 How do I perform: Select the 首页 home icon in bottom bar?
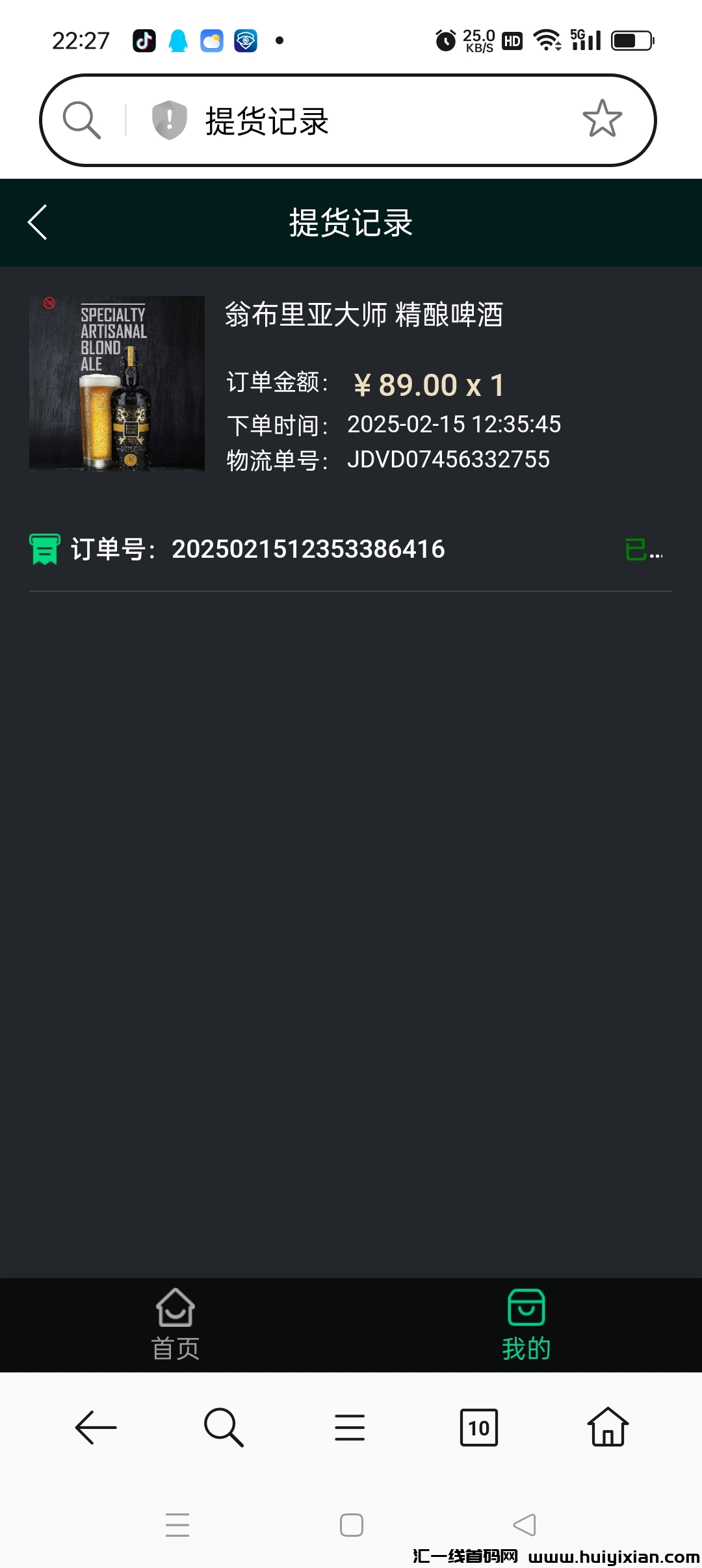click(x=174, y=1309)
